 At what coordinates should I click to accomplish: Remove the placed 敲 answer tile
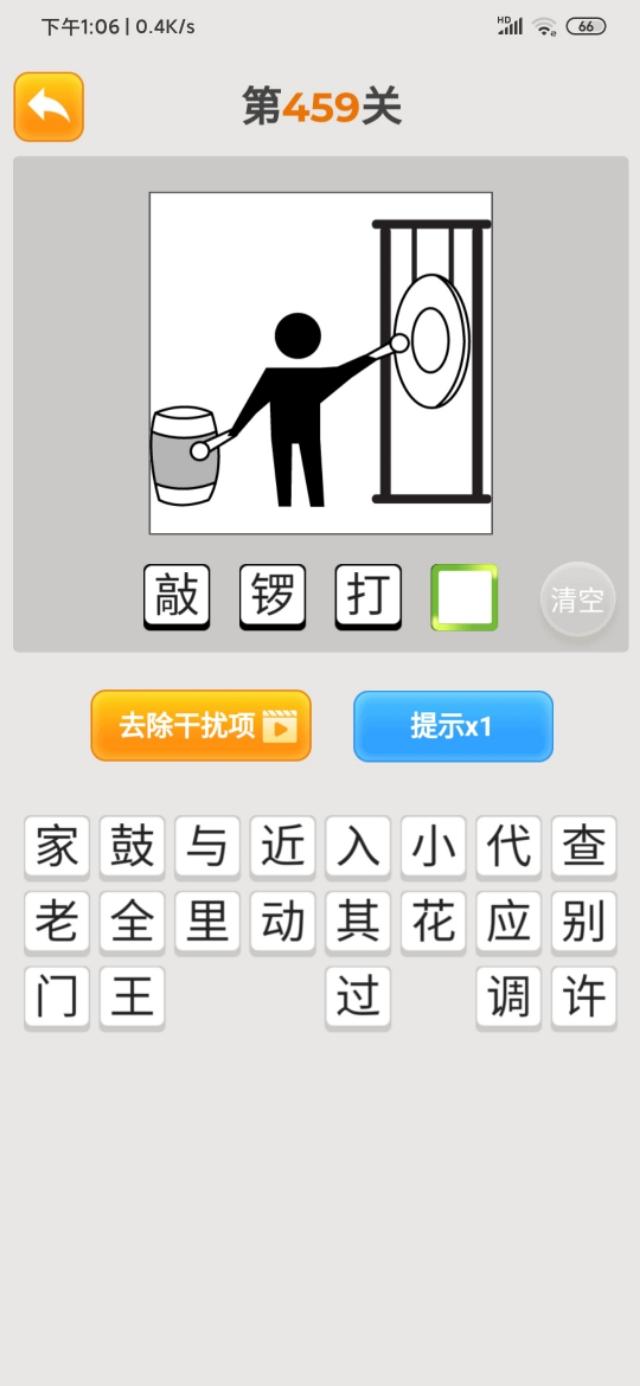(177, 596)
